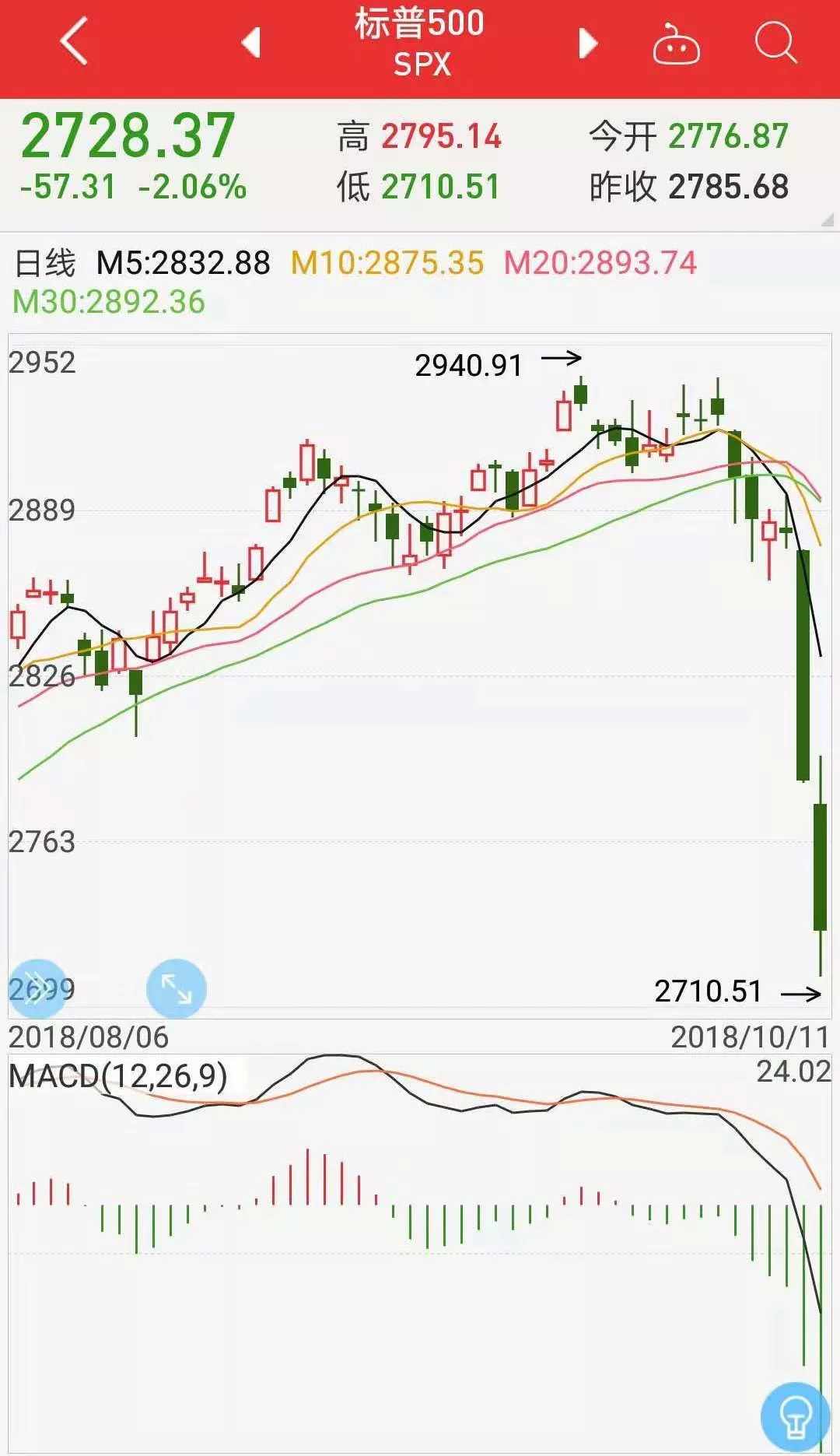Go back from the SPX page
The image size is (840, 1456).
click(74, 42)
